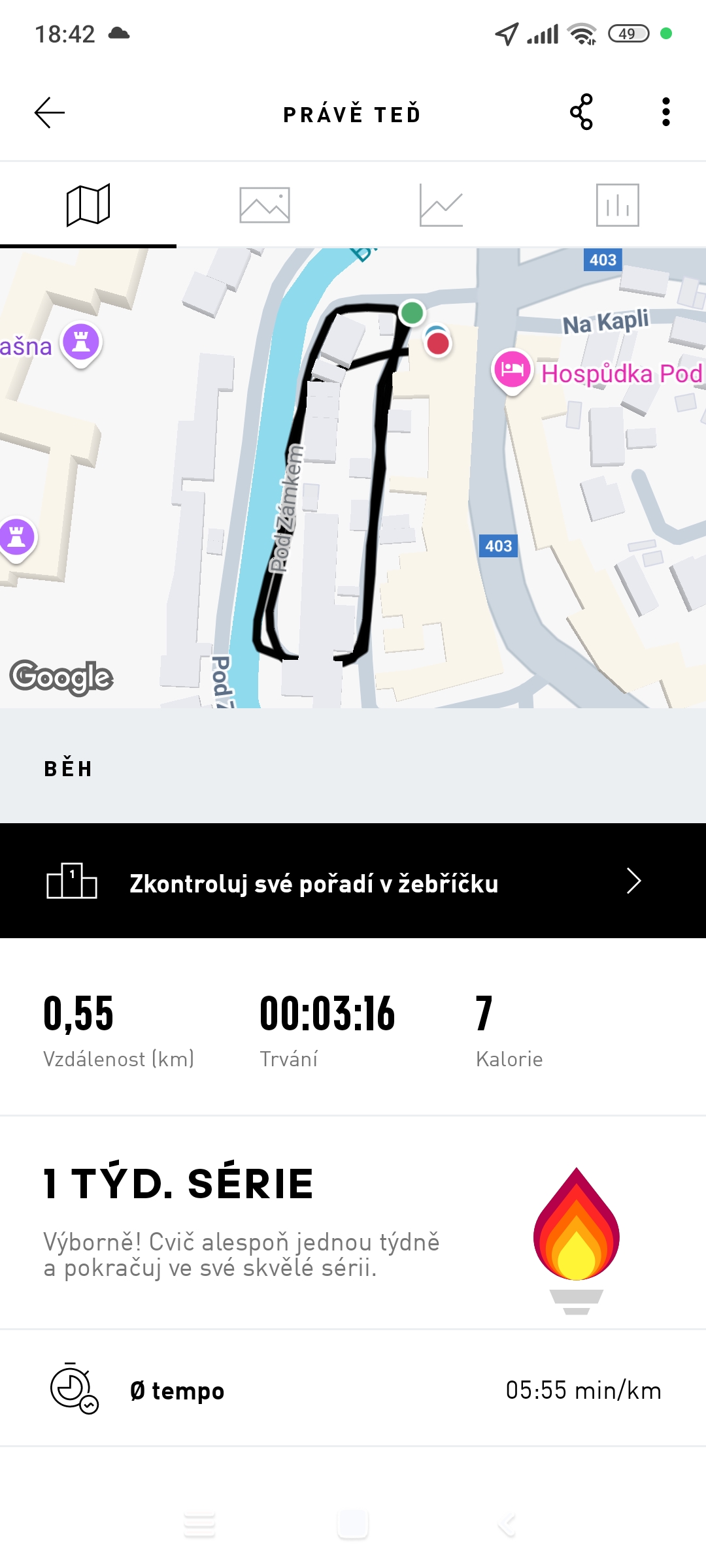Open the line chart tab
Viewport: 706px width, 1568px height.
coord(441,205)
